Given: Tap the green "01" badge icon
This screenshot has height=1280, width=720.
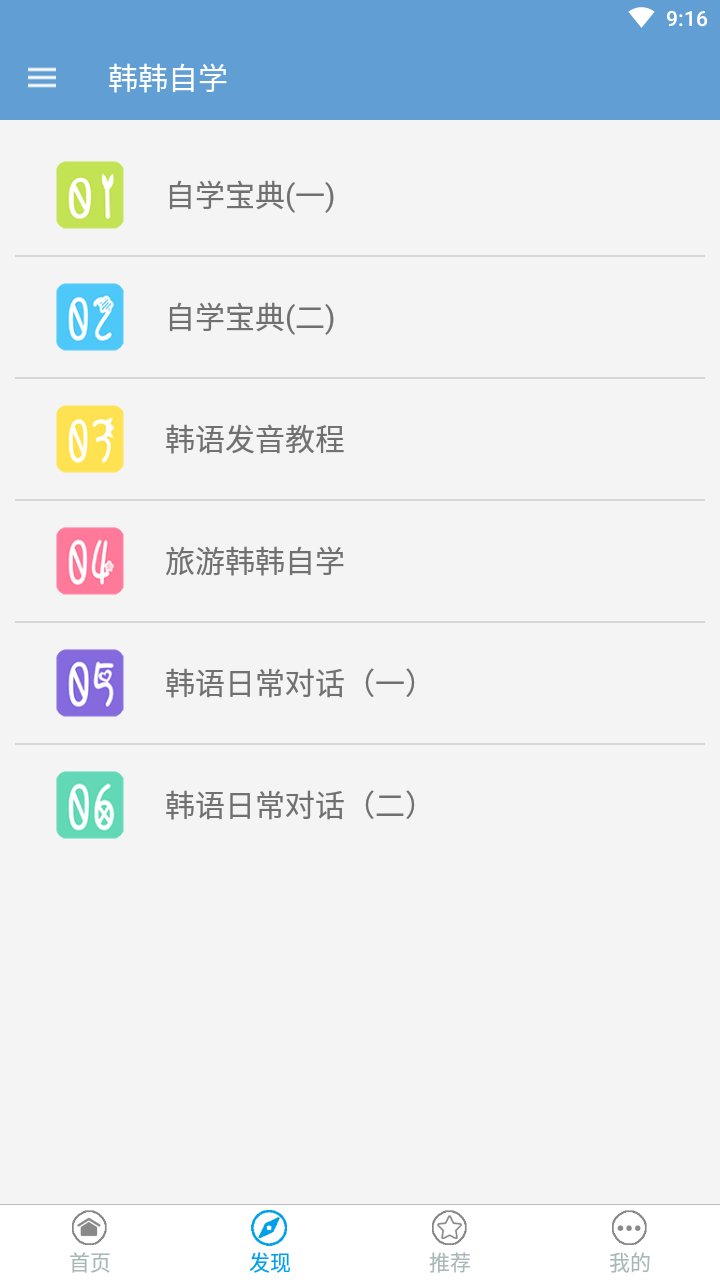Looking at the screenshot, I should [x=89, y=195].
